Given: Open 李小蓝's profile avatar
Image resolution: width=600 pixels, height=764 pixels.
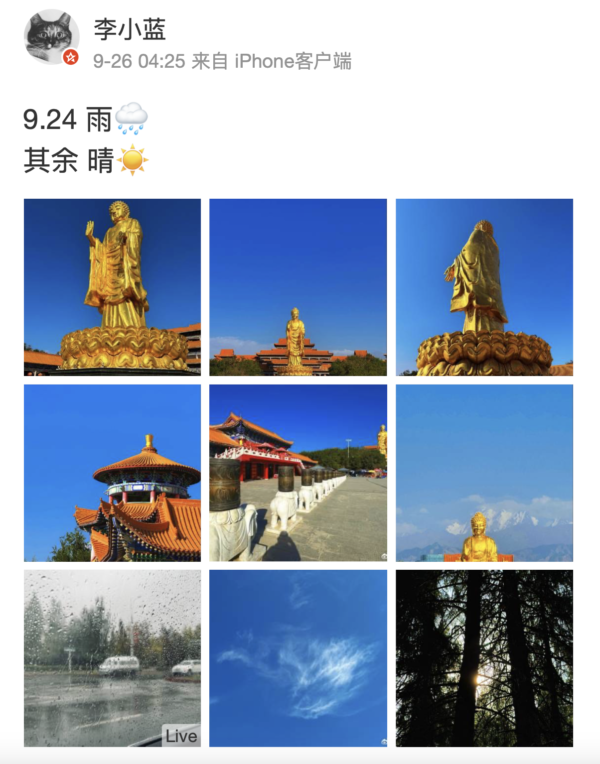Looking at the screenshot, I should click(52, 39).
